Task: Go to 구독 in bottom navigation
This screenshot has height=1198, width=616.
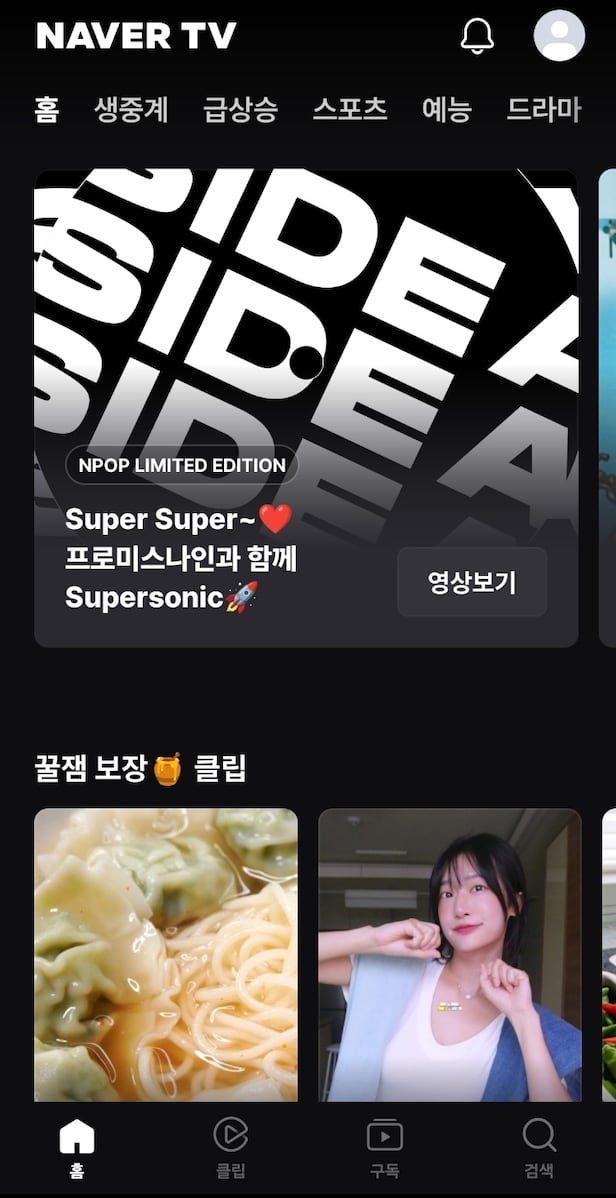Action: 385,1148
